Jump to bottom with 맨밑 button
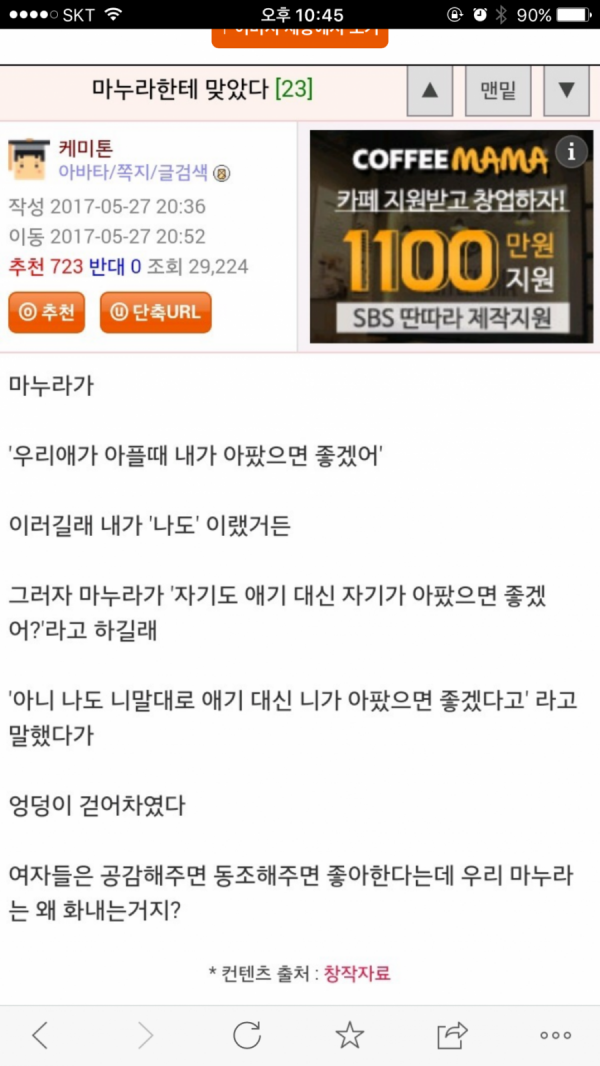The image size is (600, 1066). click(498, 91)
